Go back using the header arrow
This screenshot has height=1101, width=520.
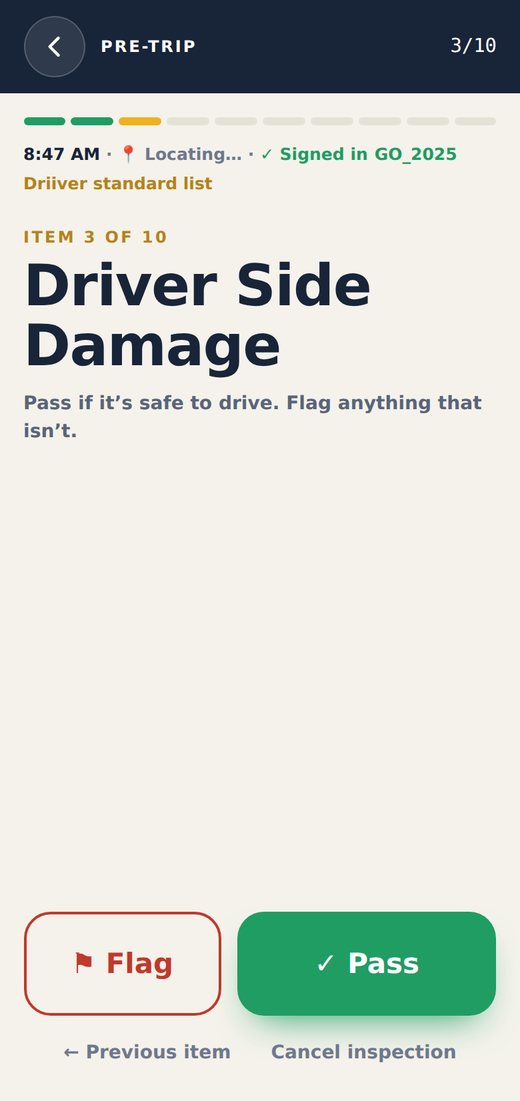point(55,46)
